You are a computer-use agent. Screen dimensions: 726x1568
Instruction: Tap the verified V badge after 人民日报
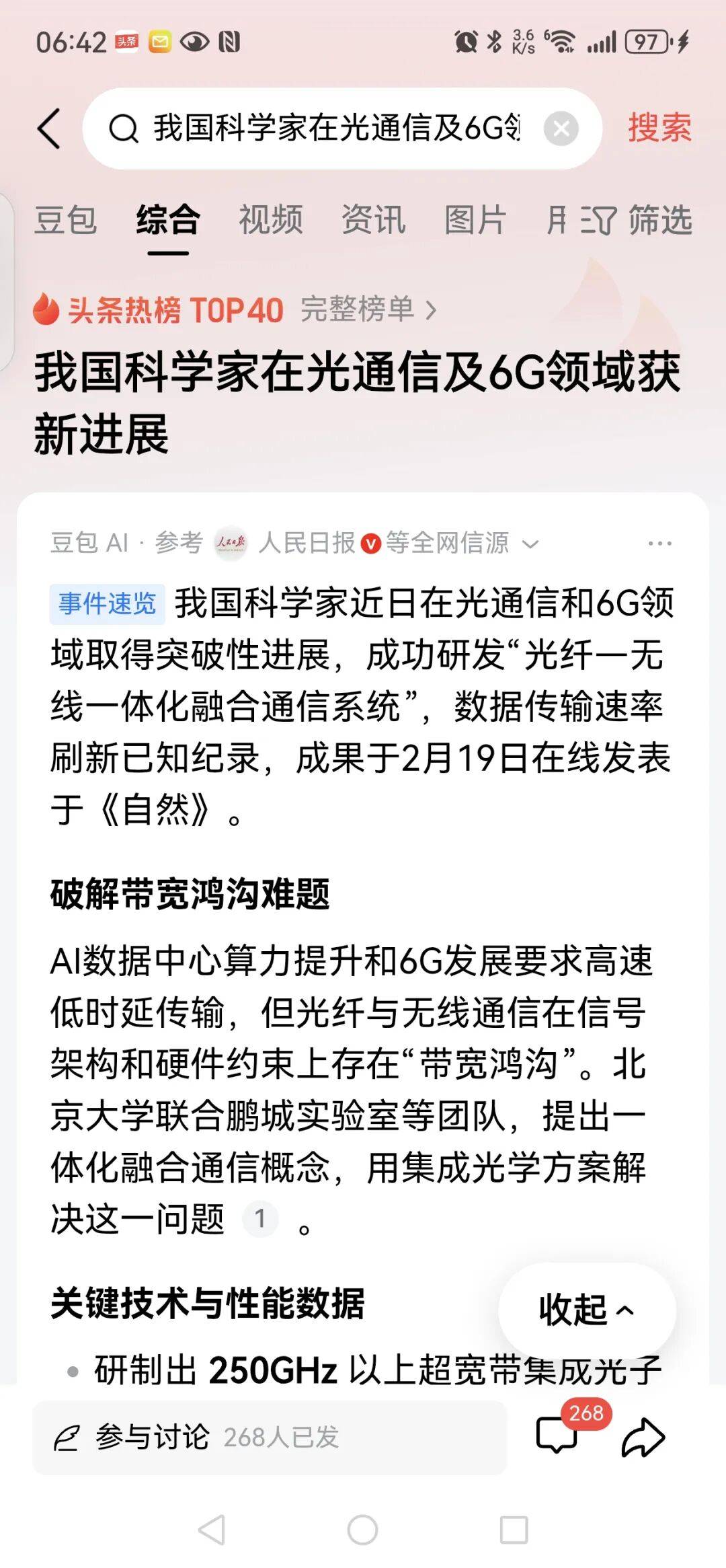[x=372, y=542]
